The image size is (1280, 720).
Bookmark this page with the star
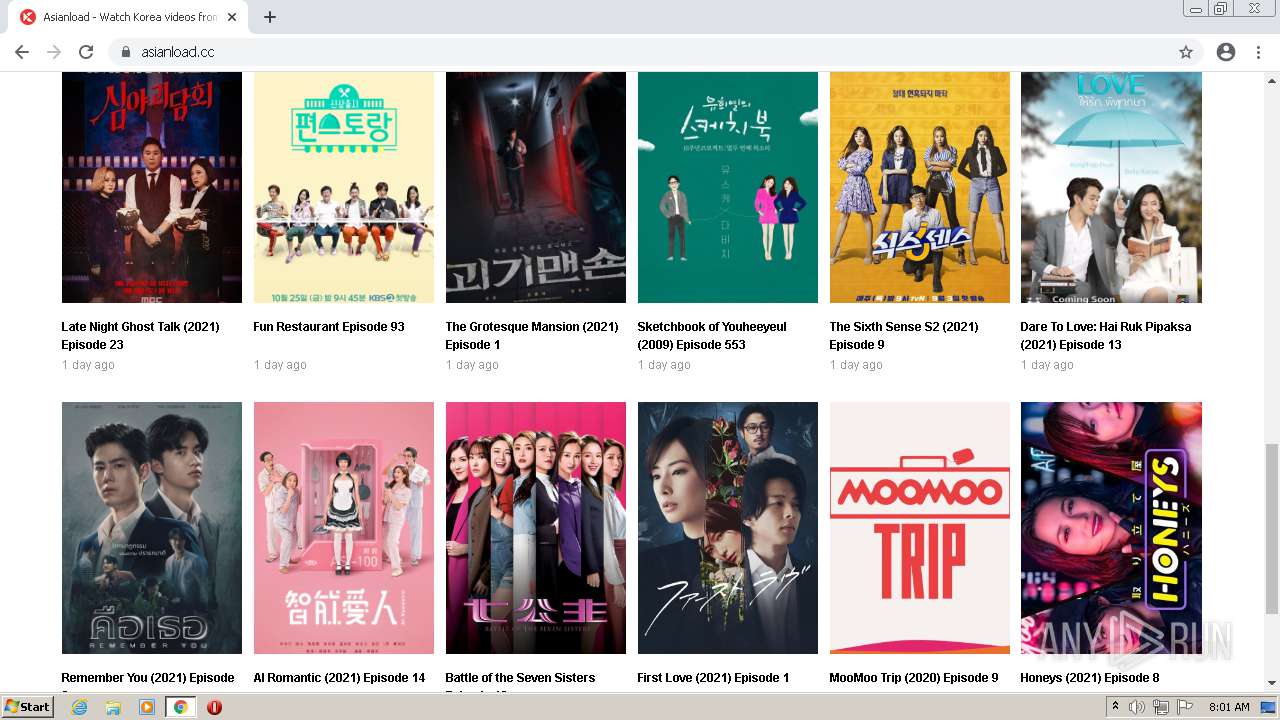point(1186,52)
